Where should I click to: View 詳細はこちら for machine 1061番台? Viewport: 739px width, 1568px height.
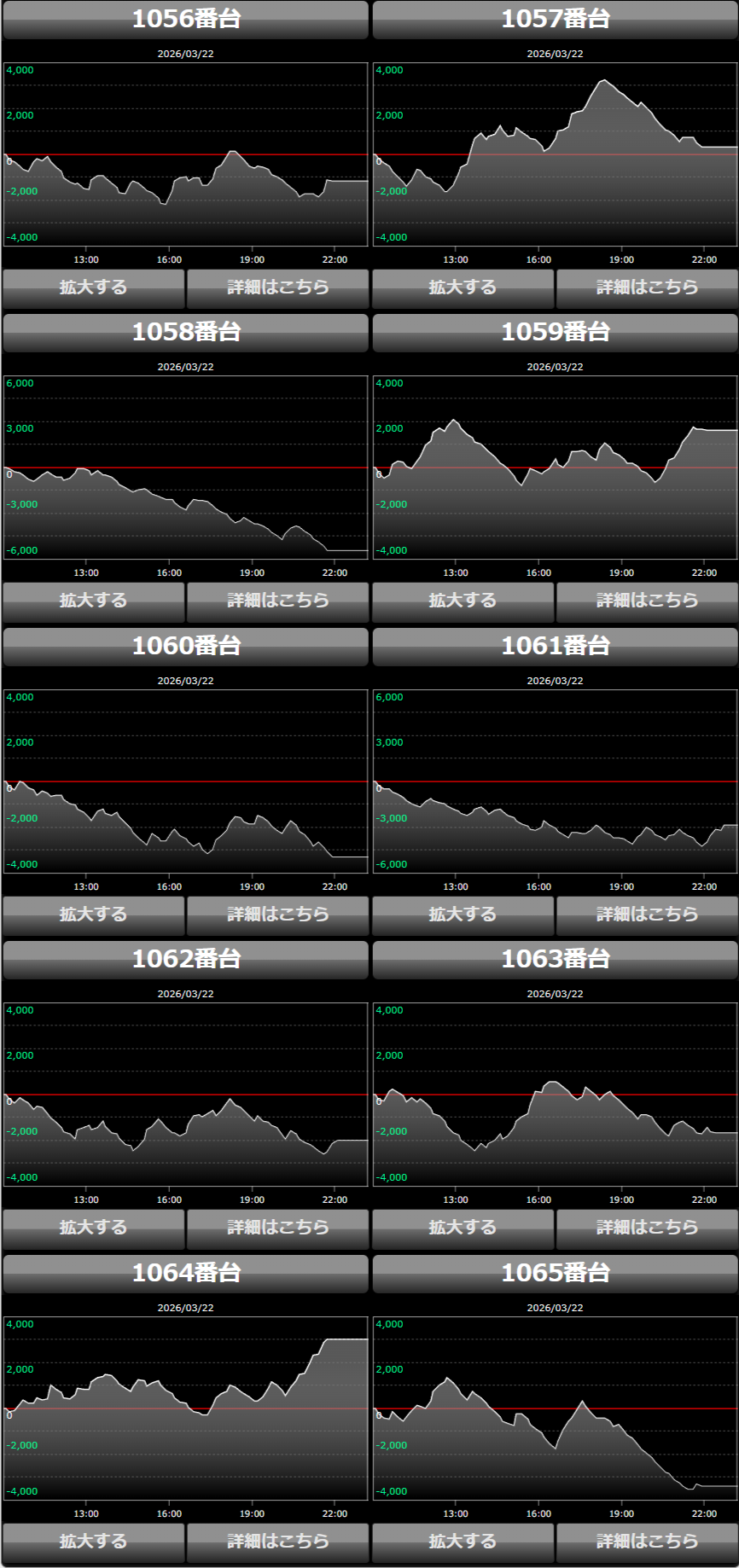click(x=647, y=915)
